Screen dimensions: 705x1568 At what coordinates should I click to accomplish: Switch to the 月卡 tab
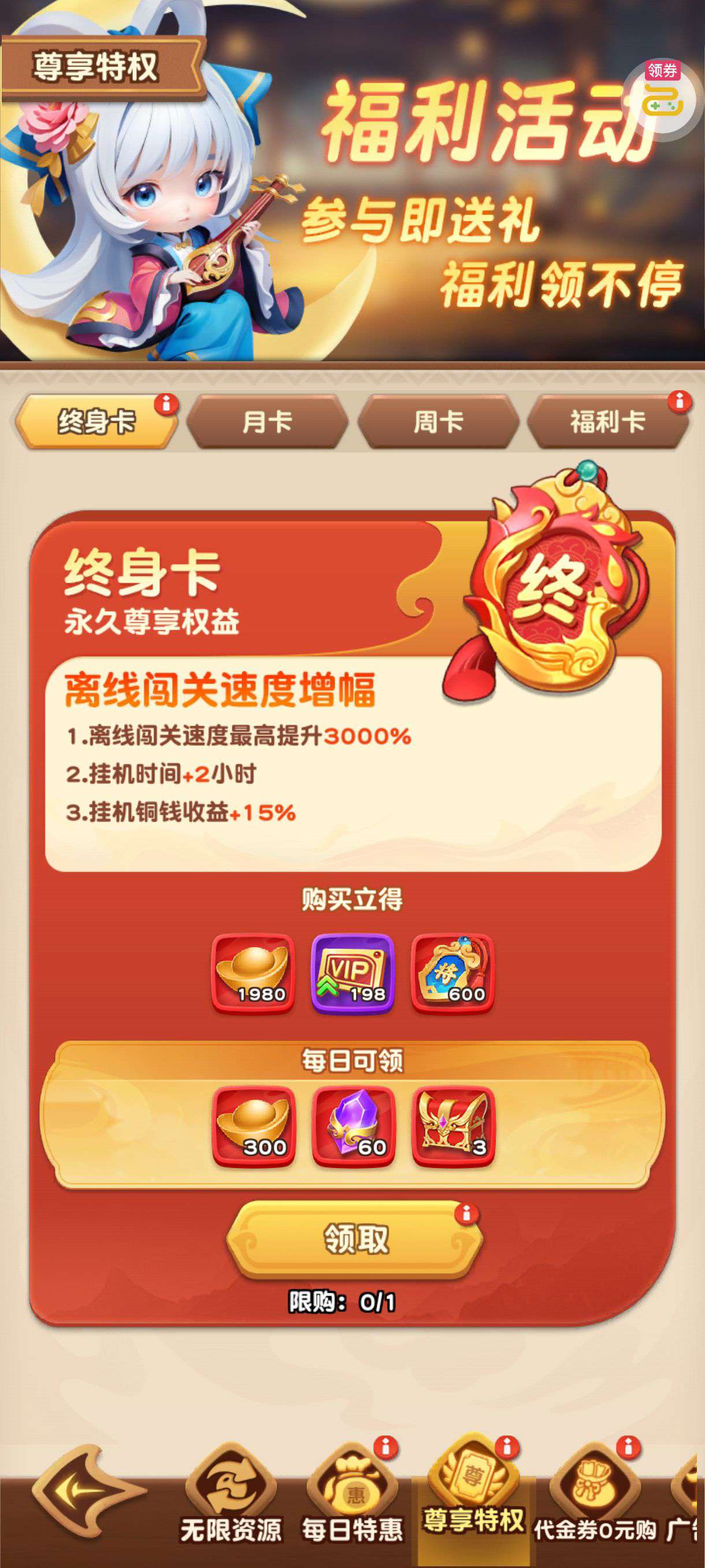[x=267, y=422]
